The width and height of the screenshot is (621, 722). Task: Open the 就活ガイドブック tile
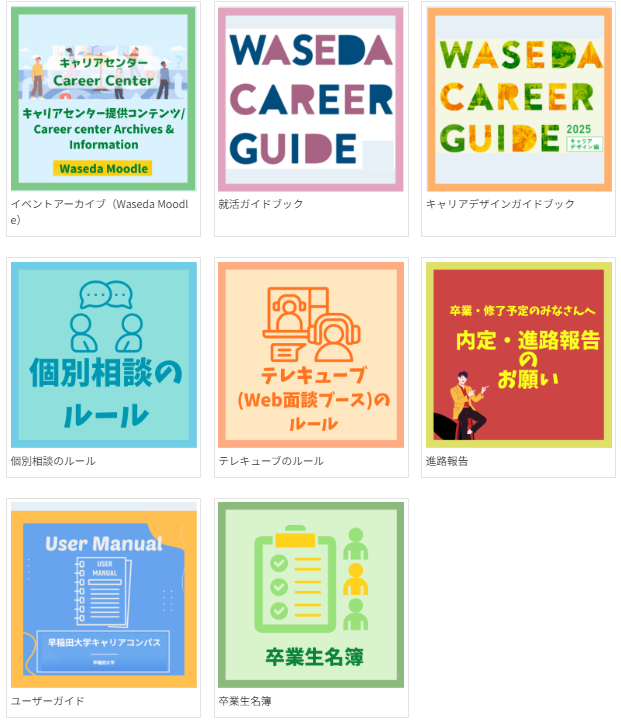(x=311, y=99)
